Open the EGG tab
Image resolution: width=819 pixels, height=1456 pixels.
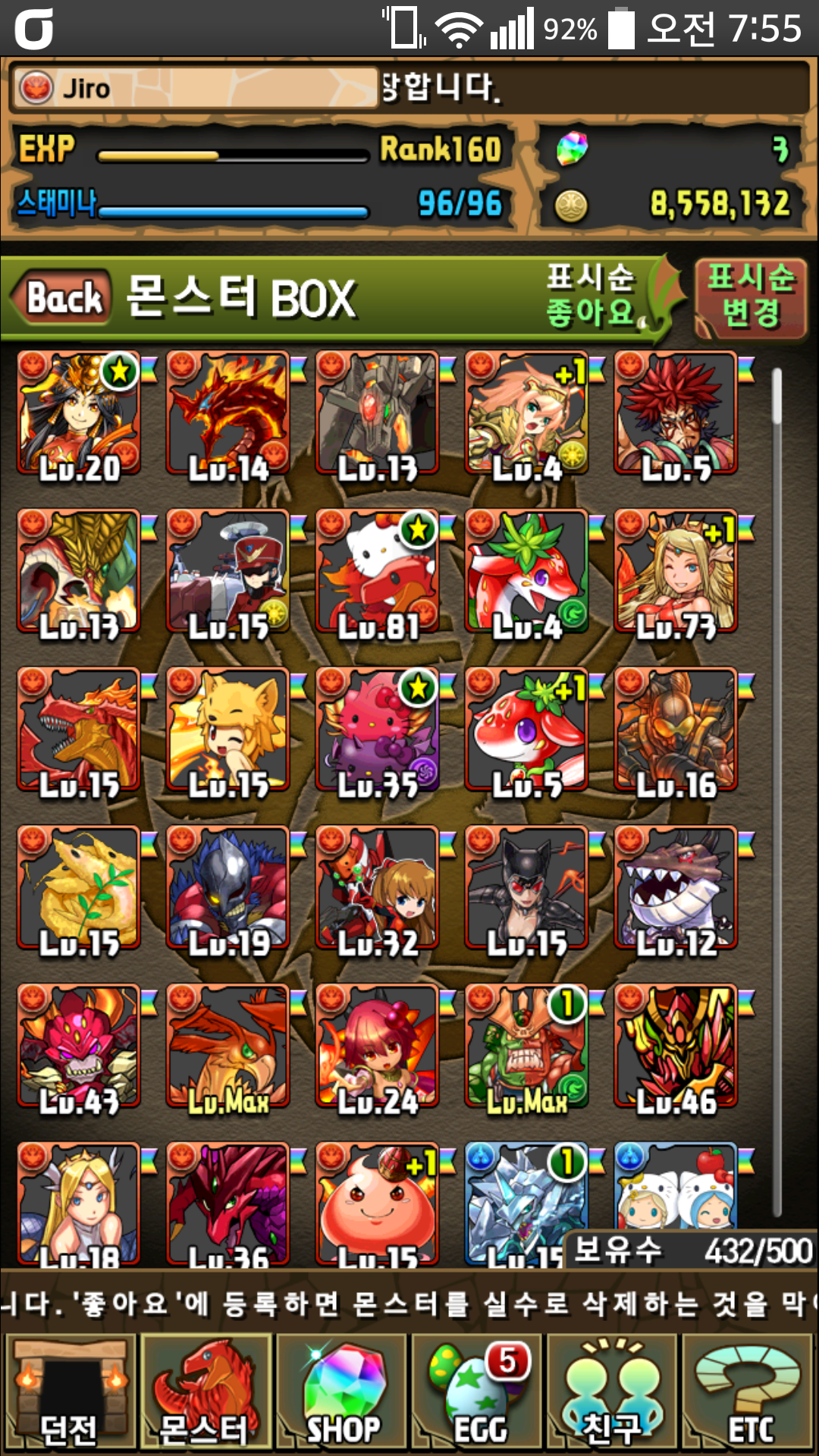[477, 1392]
